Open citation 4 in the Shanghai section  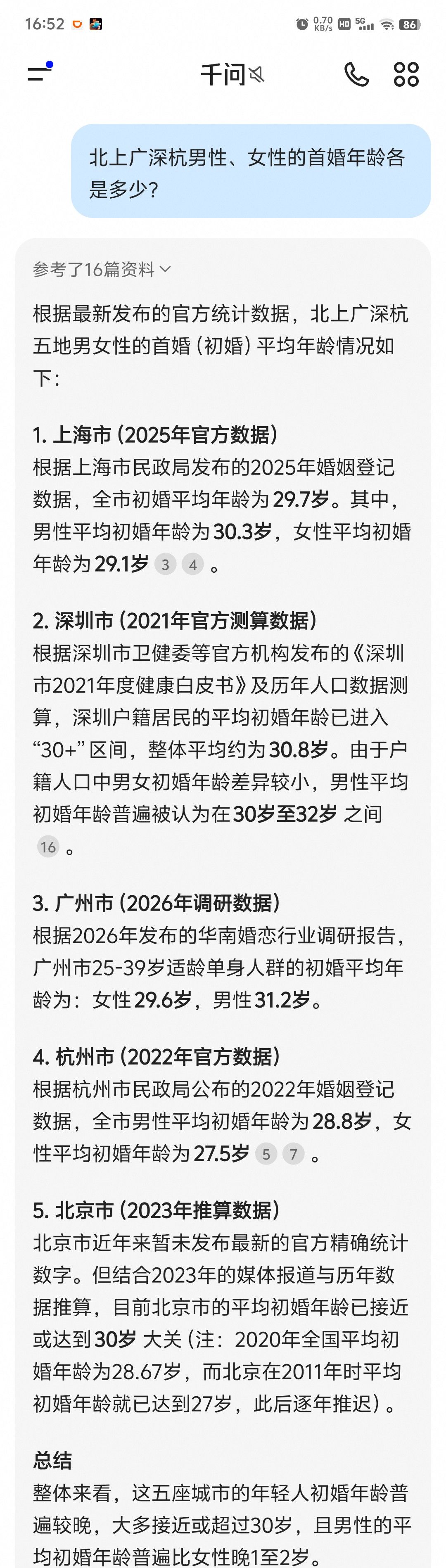[x=192, y=564]
